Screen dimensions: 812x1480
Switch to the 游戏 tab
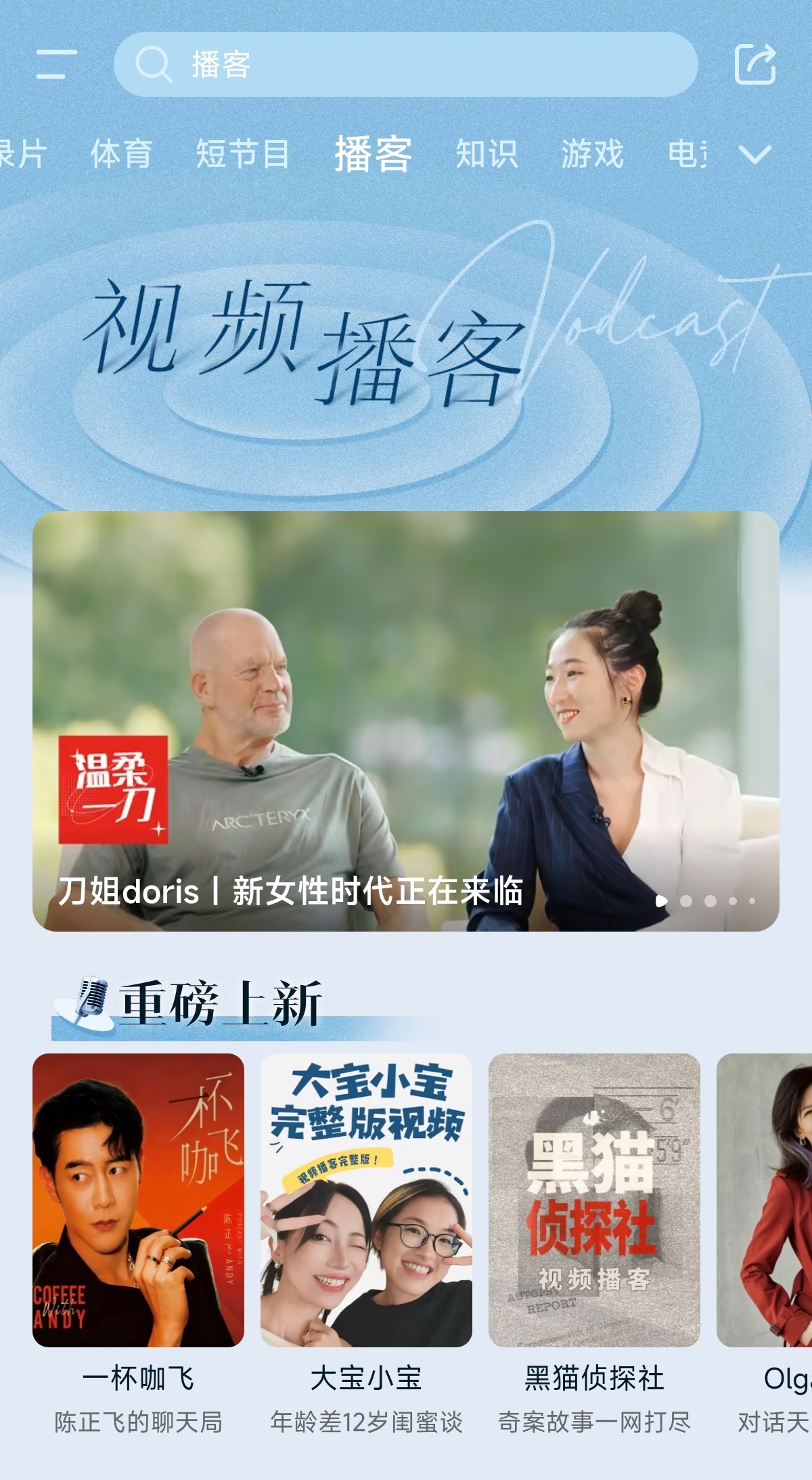coord(592,154)
